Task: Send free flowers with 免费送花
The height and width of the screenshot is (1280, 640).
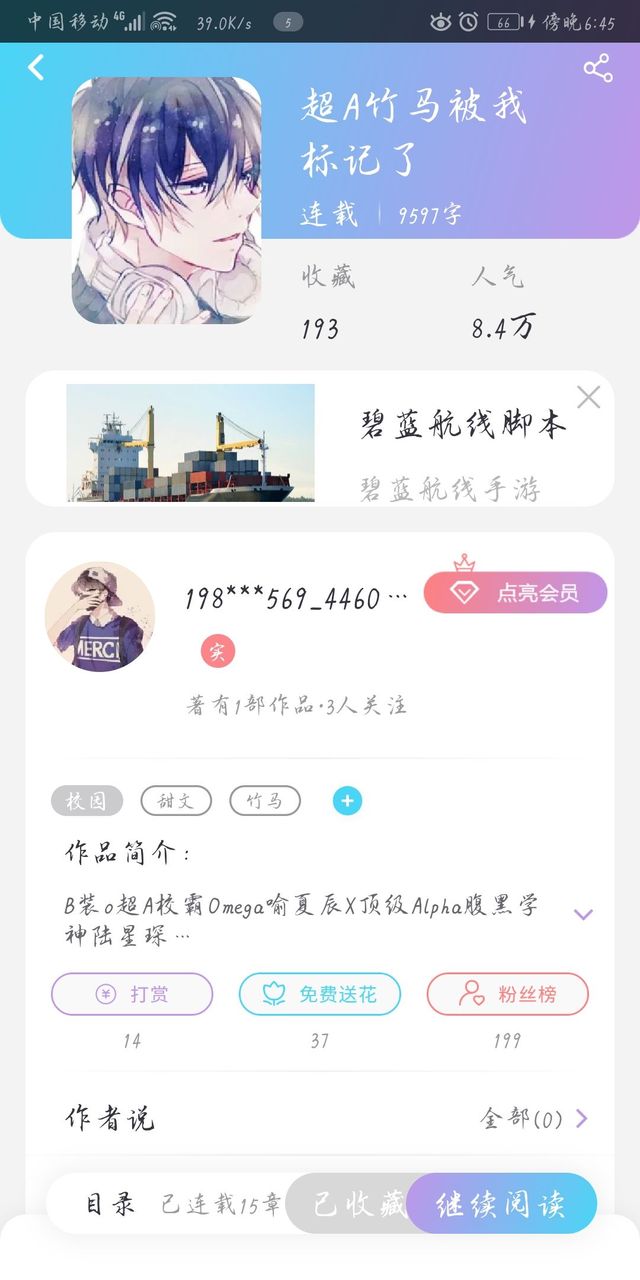Action: point(320,994)
